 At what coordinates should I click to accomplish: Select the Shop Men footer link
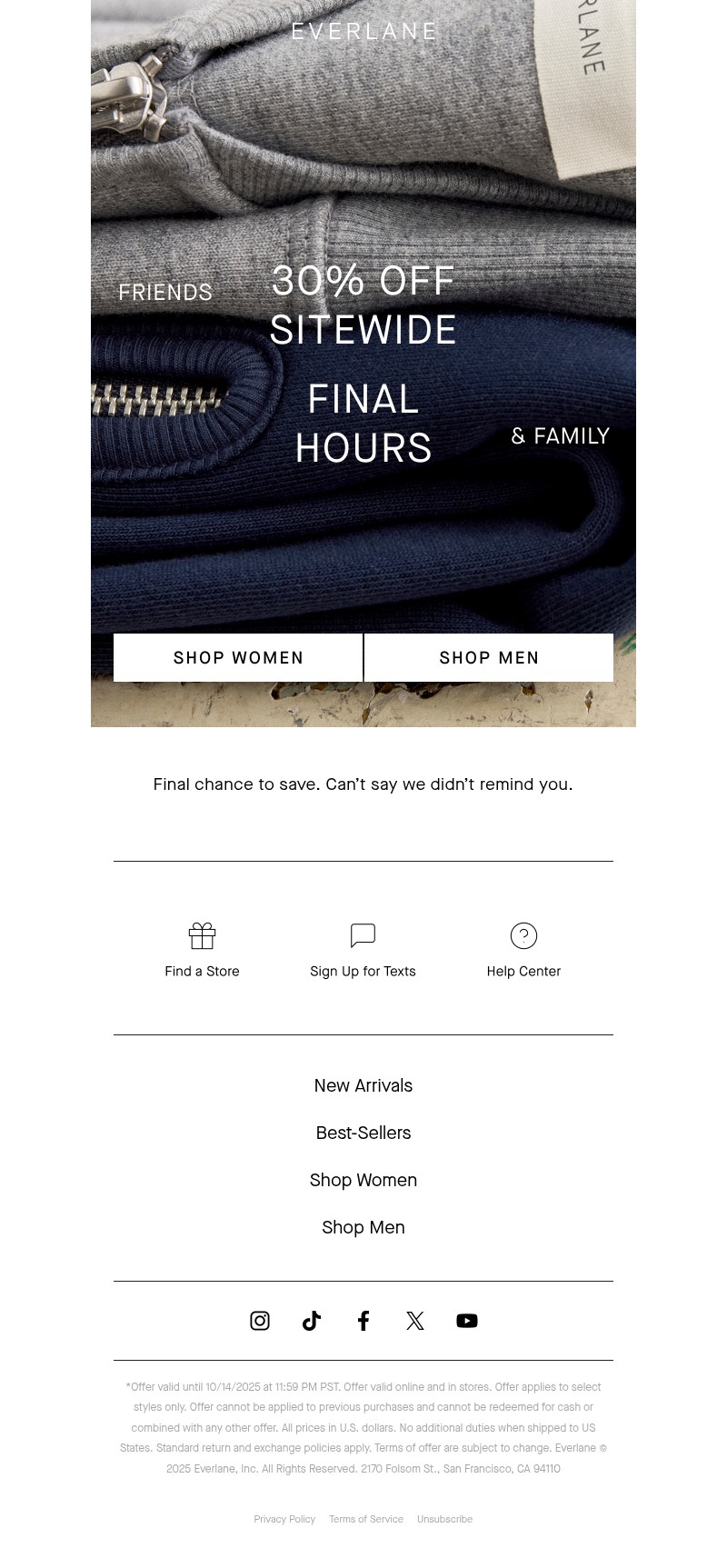tap(363, 1227)
